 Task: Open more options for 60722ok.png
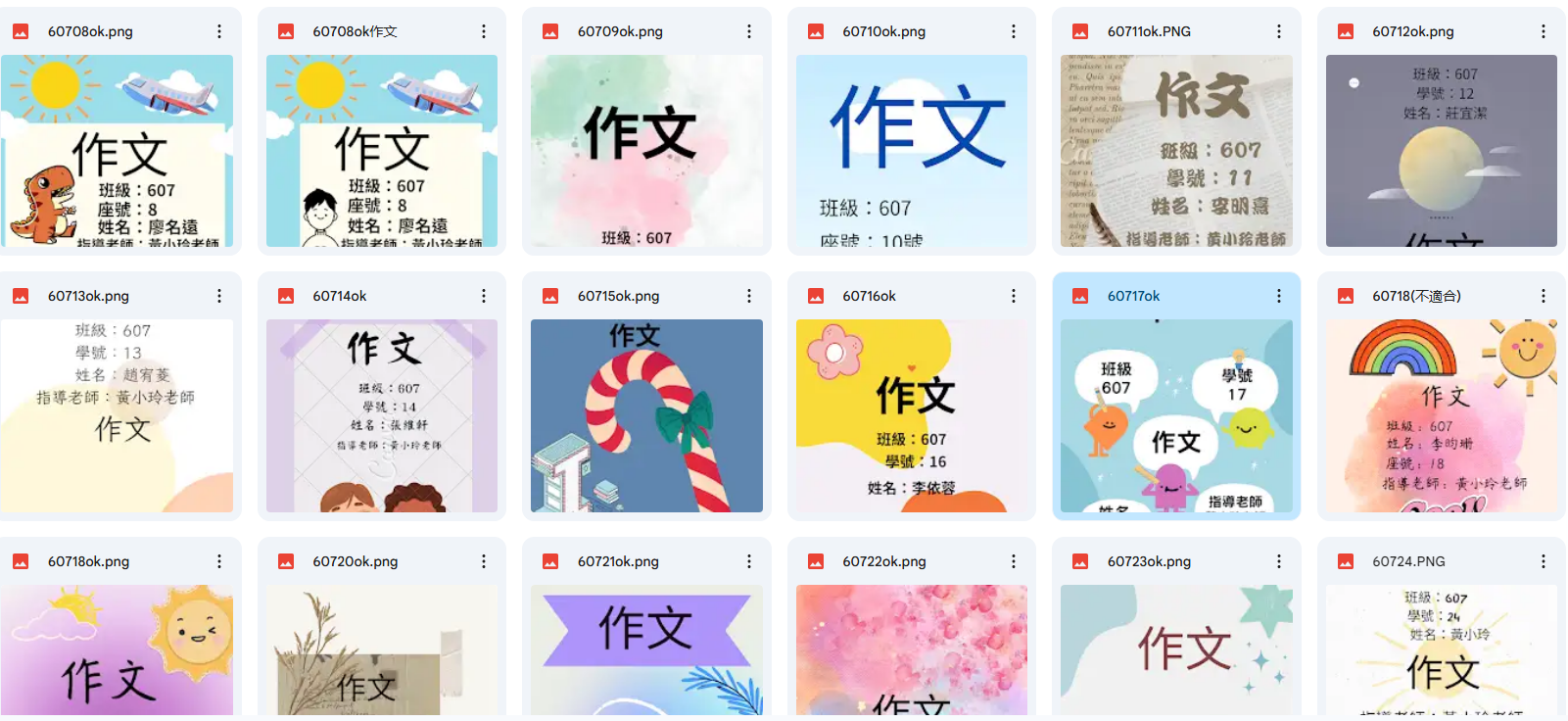[x=1014, y=561]
